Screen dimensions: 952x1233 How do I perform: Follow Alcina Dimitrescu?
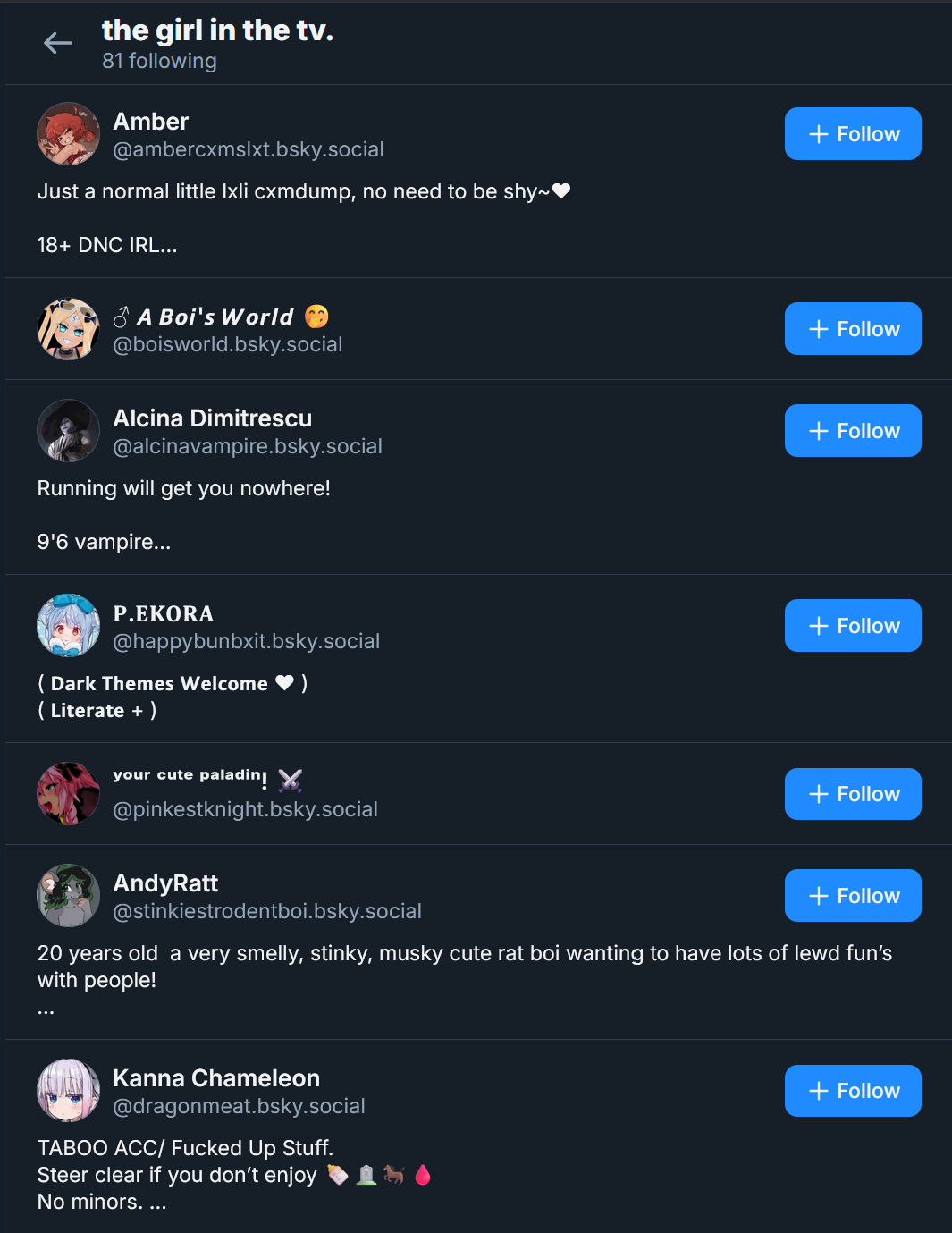(x=852, y=431)
